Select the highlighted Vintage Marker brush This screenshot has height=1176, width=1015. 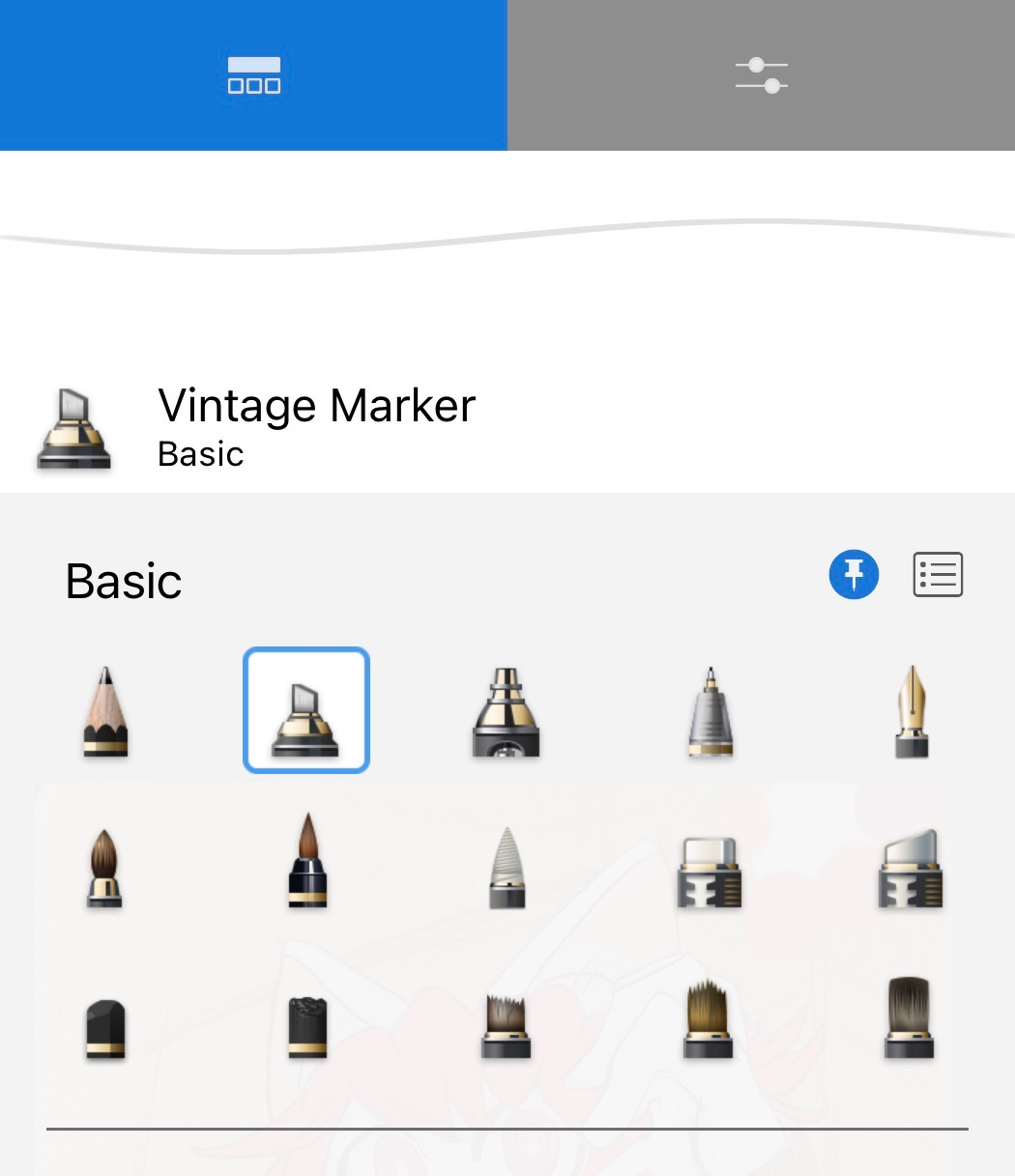click(x=305, y=711)
